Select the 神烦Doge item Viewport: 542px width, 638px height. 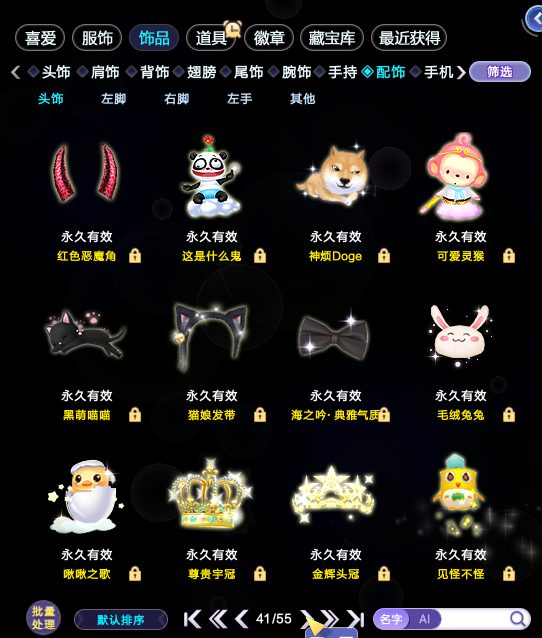(x=336, y=199)
